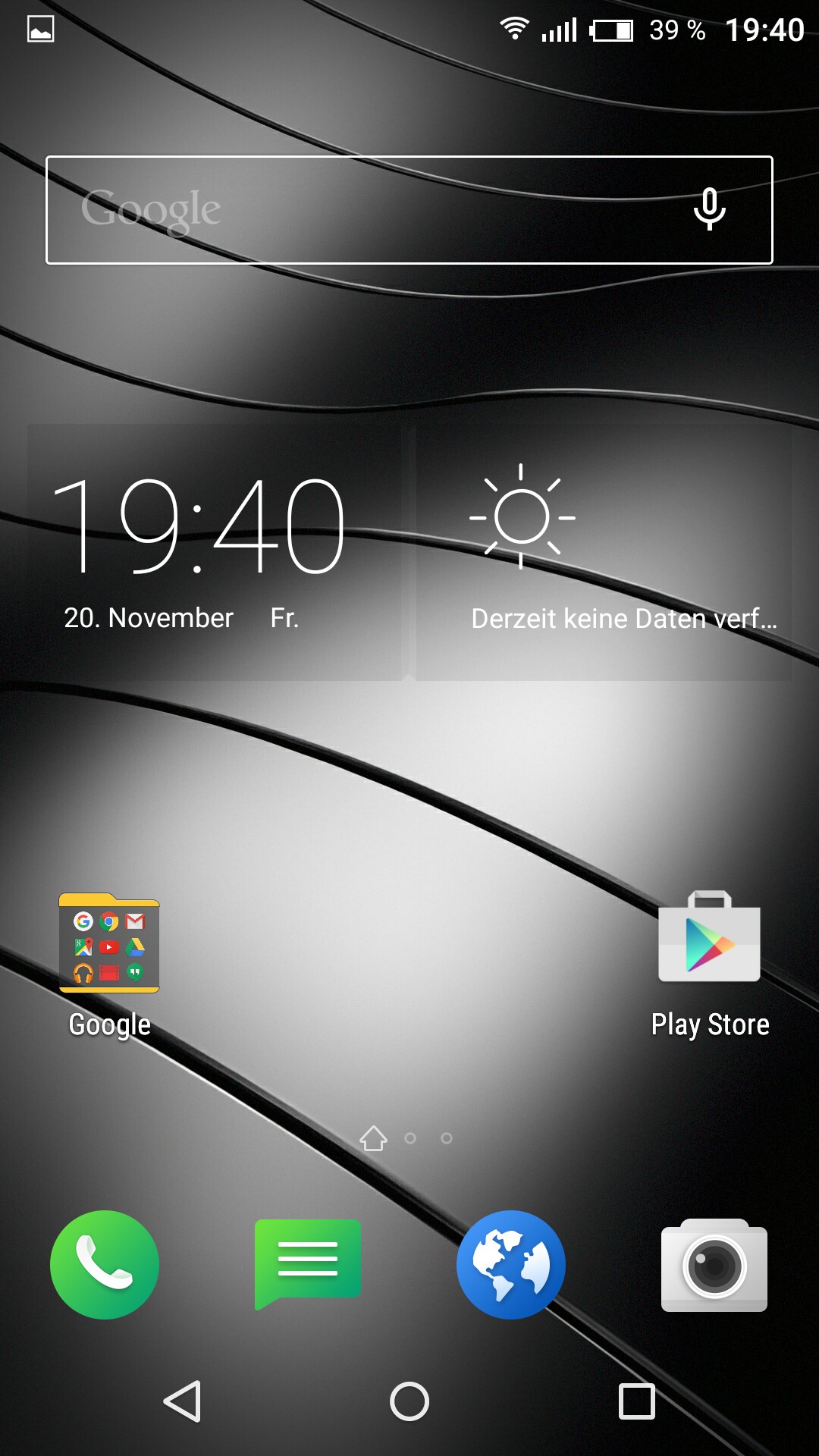Screen dimensions: 819x1456
Task: Go to the second home screen page dot
Action: coord(410,1138)
